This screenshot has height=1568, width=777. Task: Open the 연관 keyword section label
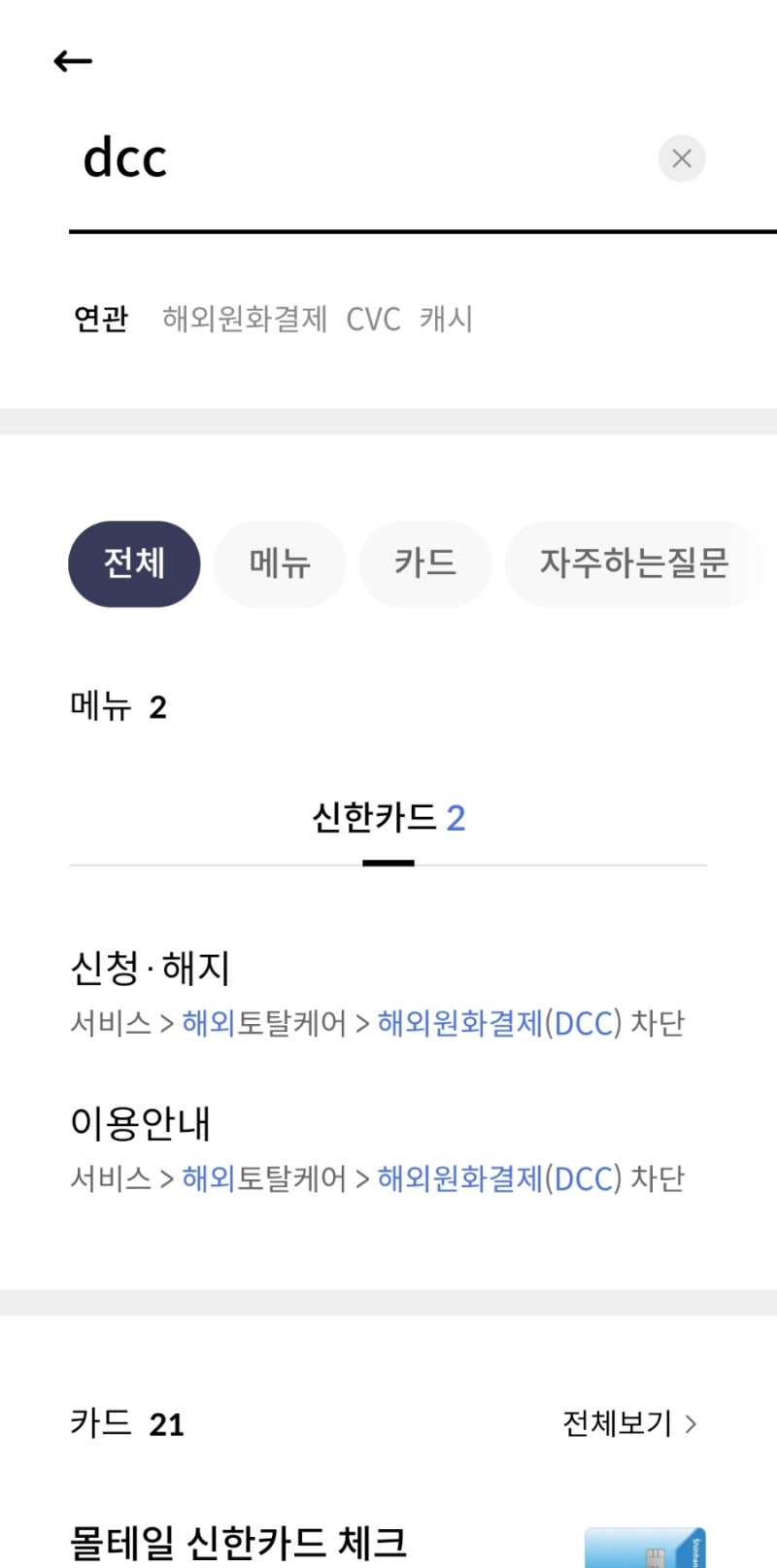[x=102, y=320]
